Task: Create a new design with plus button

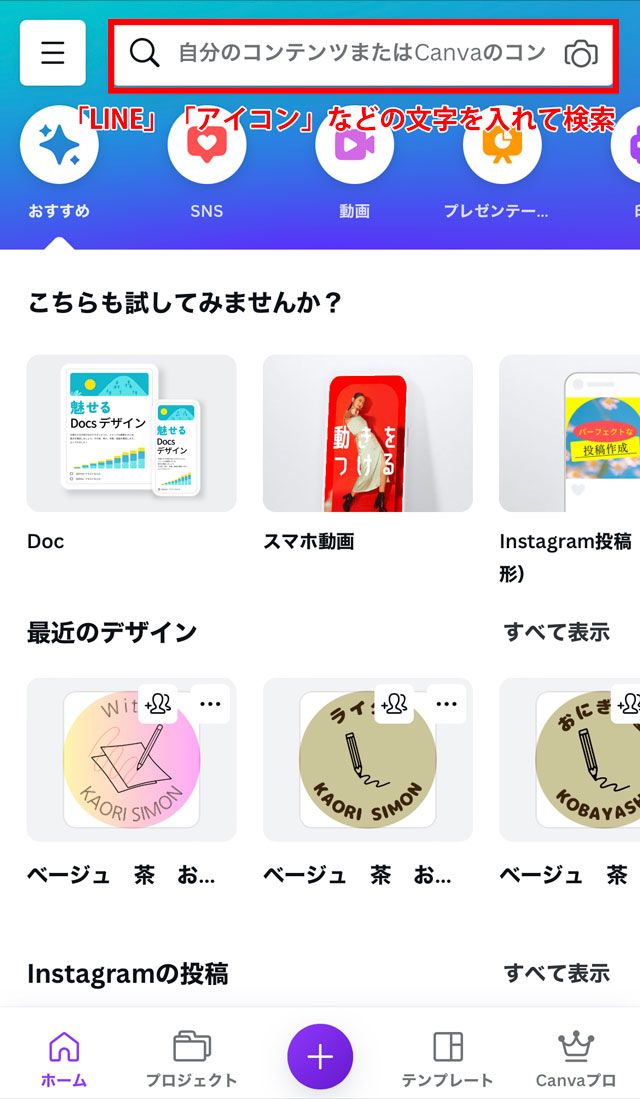Action: point(320,1057)
